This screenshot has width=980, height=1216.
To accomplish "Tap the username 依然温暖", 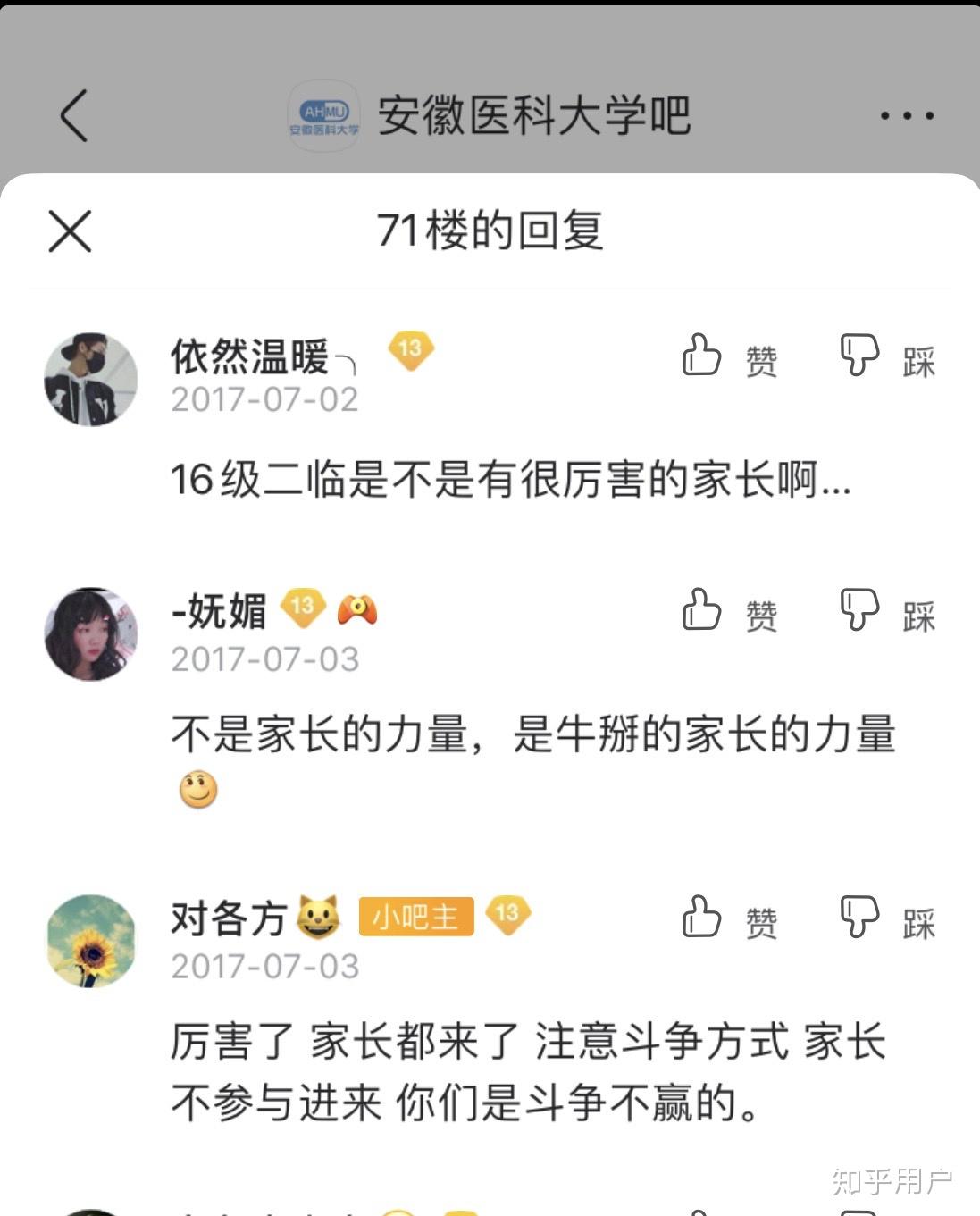I will tap(250, 357).
